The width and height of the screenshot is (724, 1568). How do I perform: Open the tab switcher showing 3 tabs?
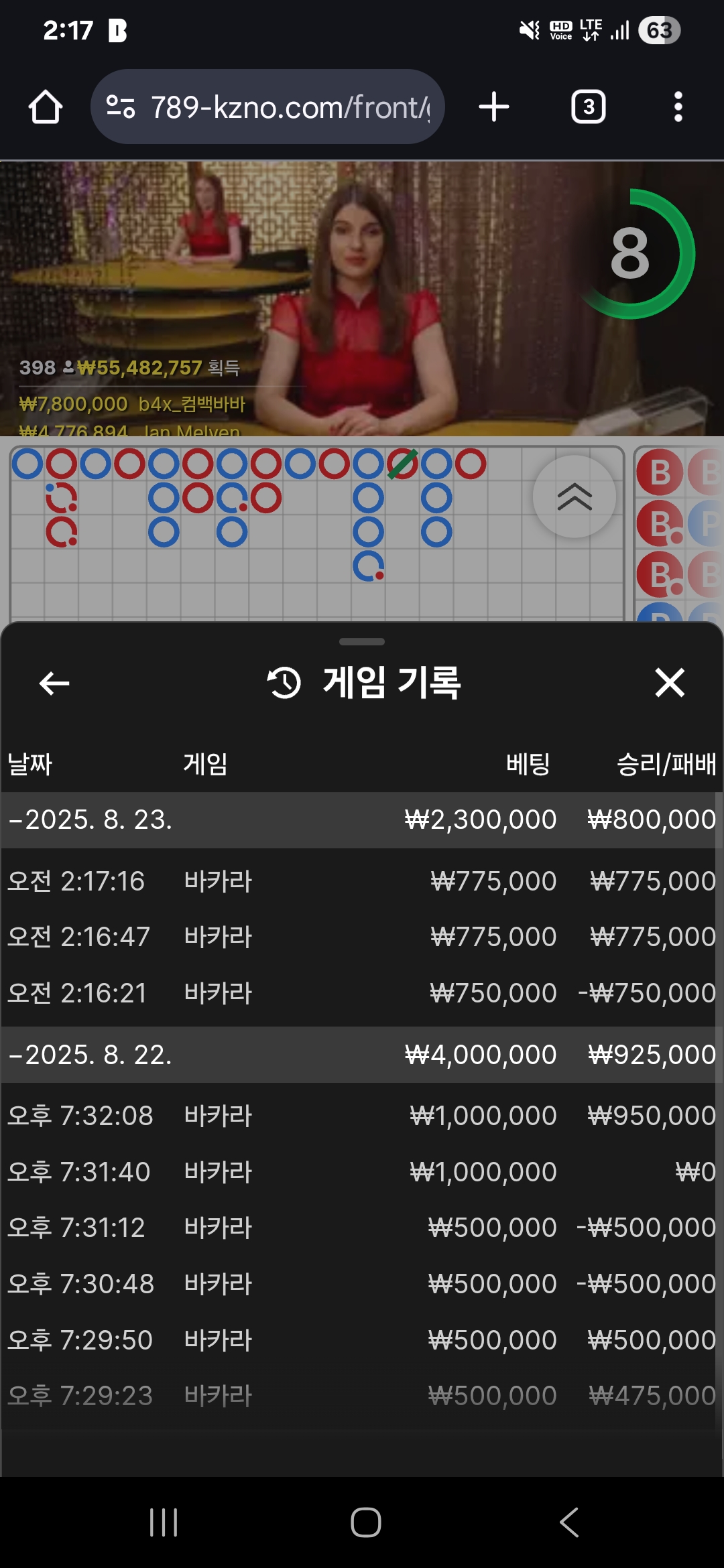click(x=588, y=107)
